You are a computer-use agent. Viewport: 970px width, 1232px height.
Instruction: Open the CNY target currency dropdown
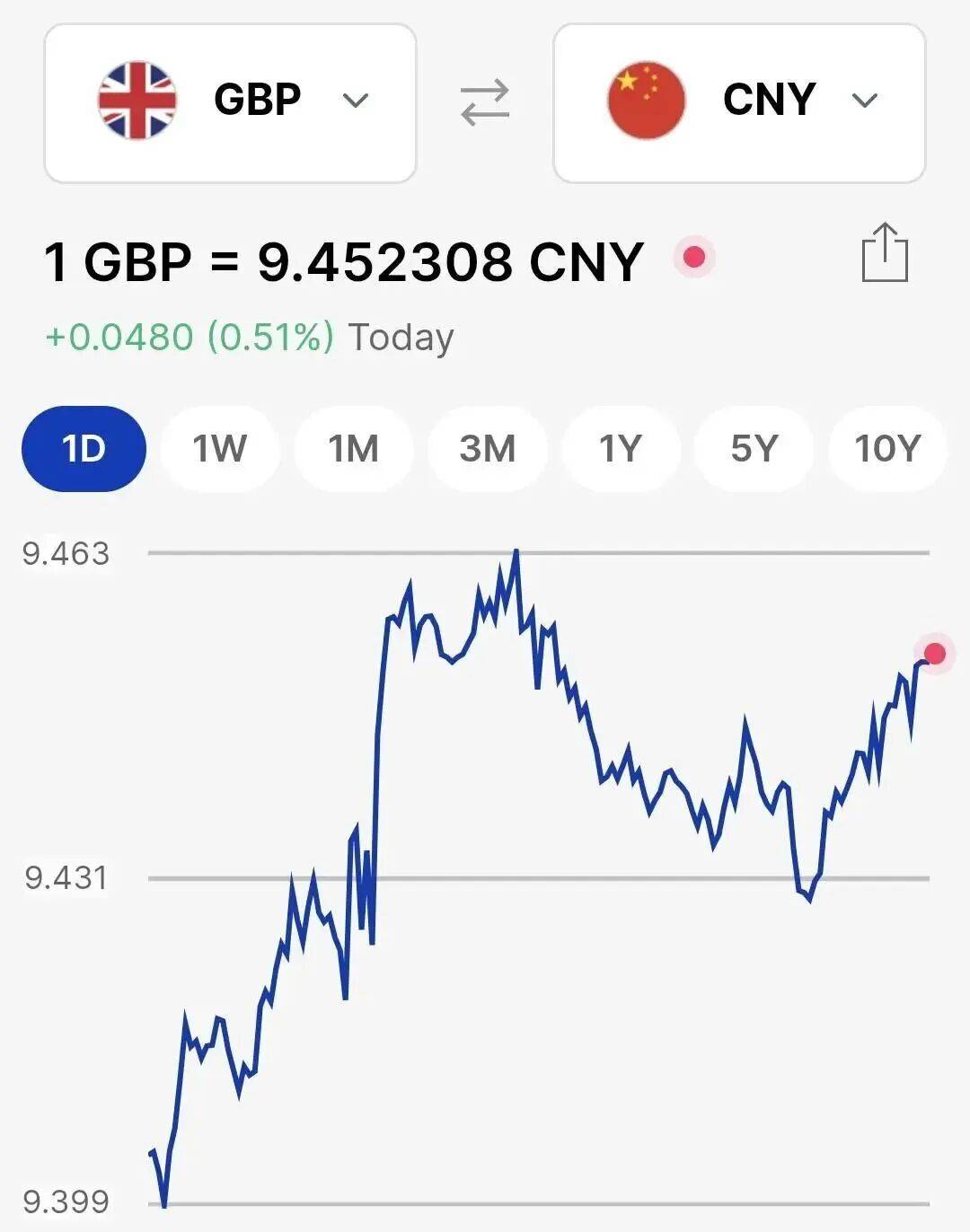[738, 102]
